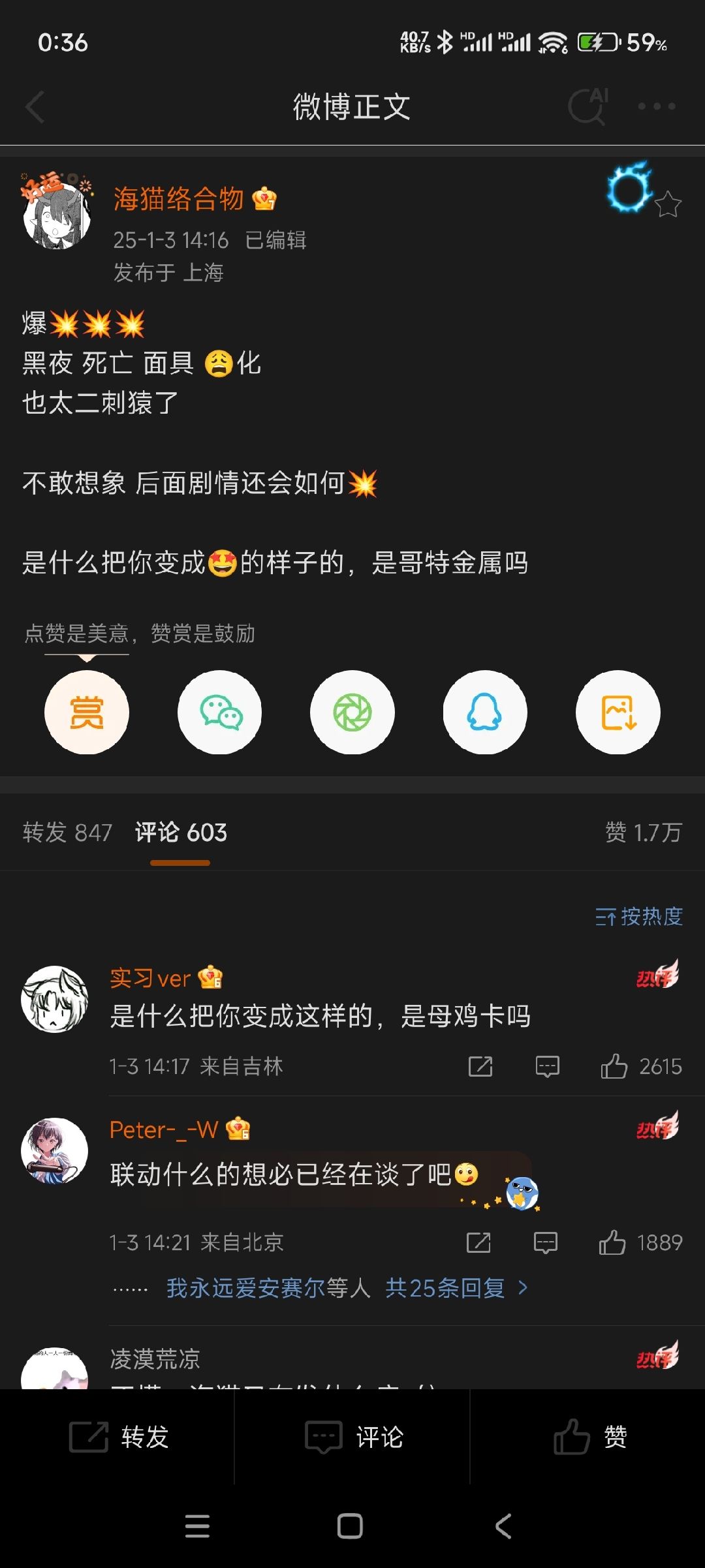The image size is (705, 1568).
Task: Open the AI search icon at top
Action: click(x=587, y=106)
